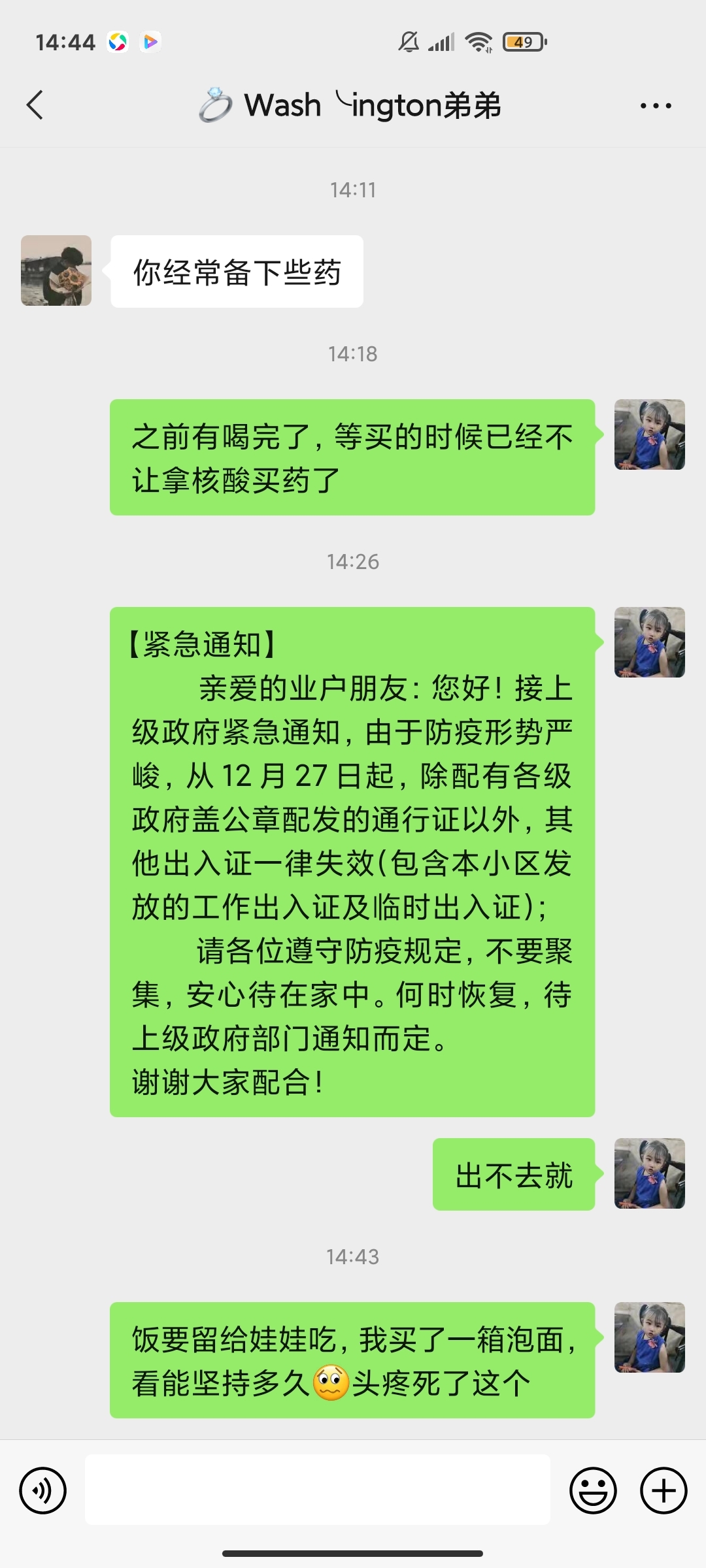Open chat info via three-dot menu

pos(656,105)
